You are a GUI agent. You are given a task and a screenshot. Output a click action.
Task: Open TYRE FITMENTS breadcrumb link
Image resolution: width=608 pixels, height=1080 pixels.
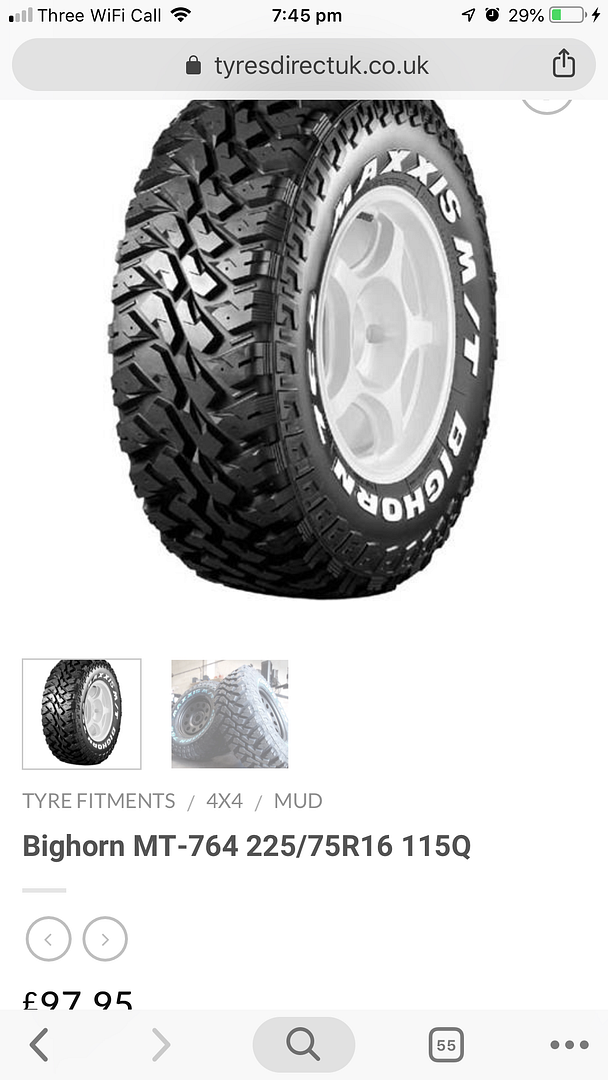coord(99,801)
